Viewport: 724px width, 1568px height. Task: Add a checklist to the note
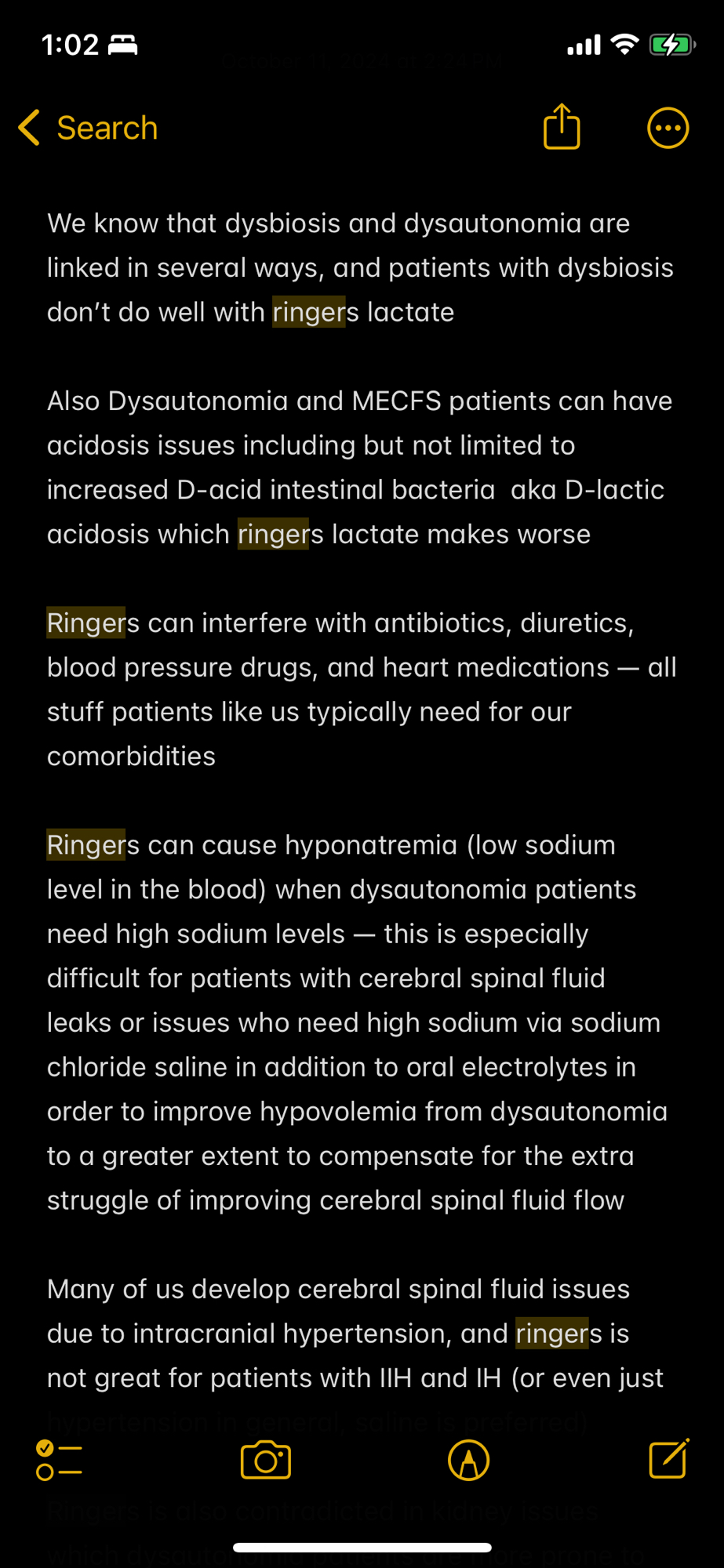59,1460
